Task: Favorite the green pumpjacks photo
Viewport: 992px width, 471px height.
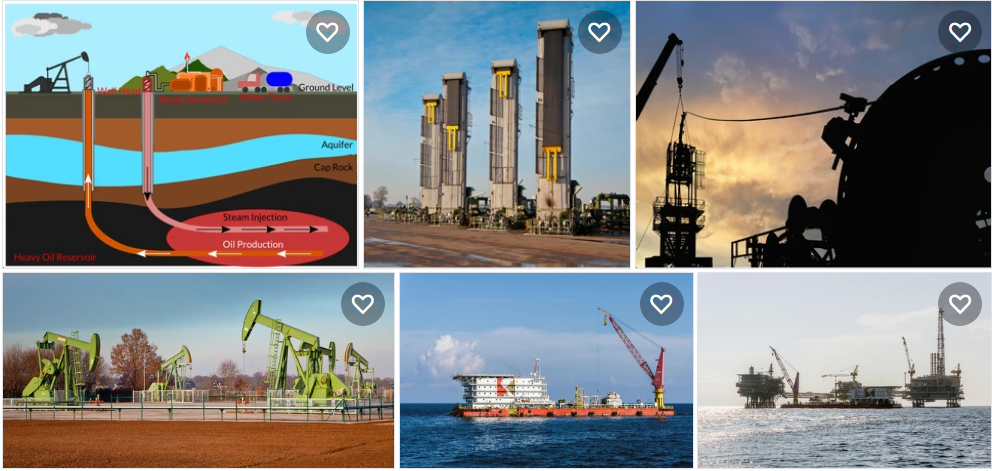Action: coord(362,303)
